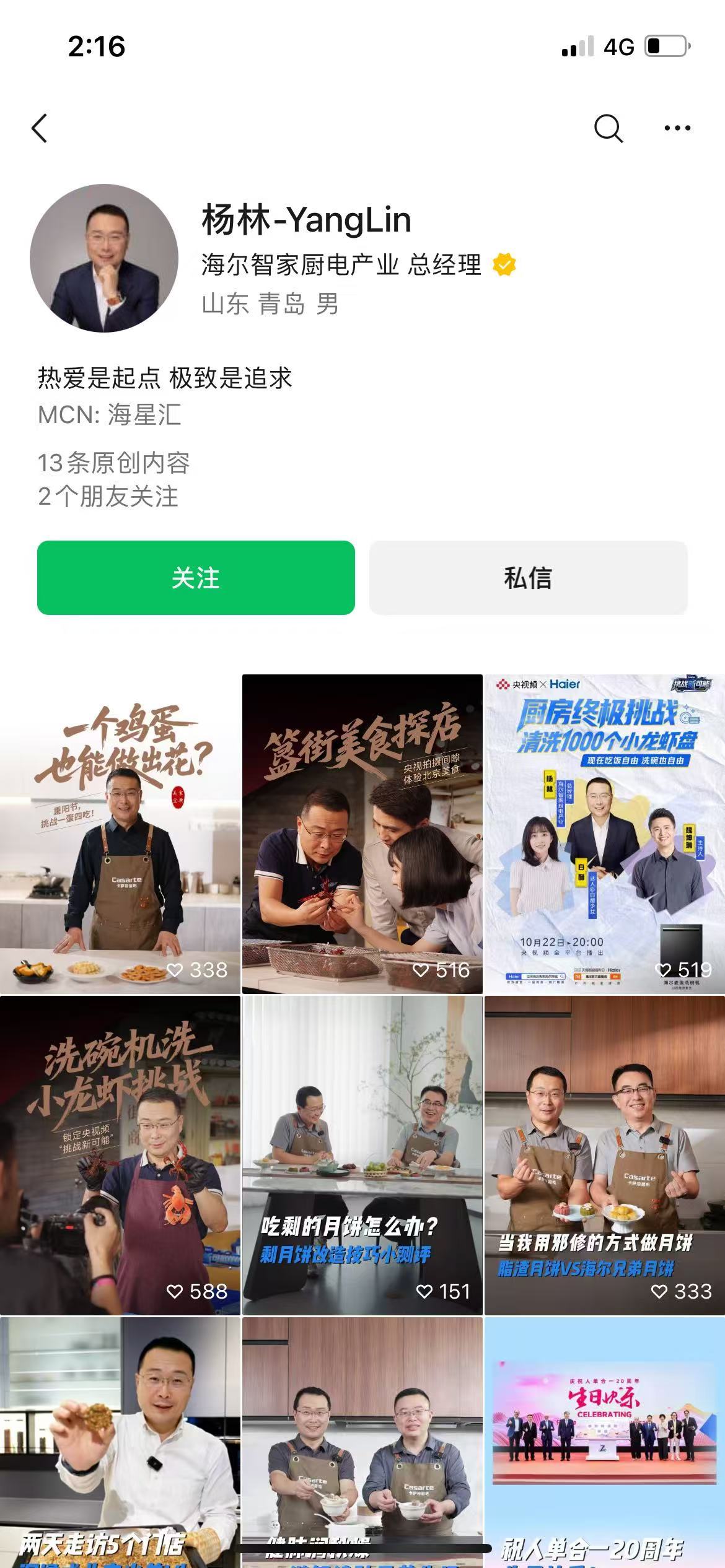
Task: Open search on this profile page
Action: coord(610,128)
